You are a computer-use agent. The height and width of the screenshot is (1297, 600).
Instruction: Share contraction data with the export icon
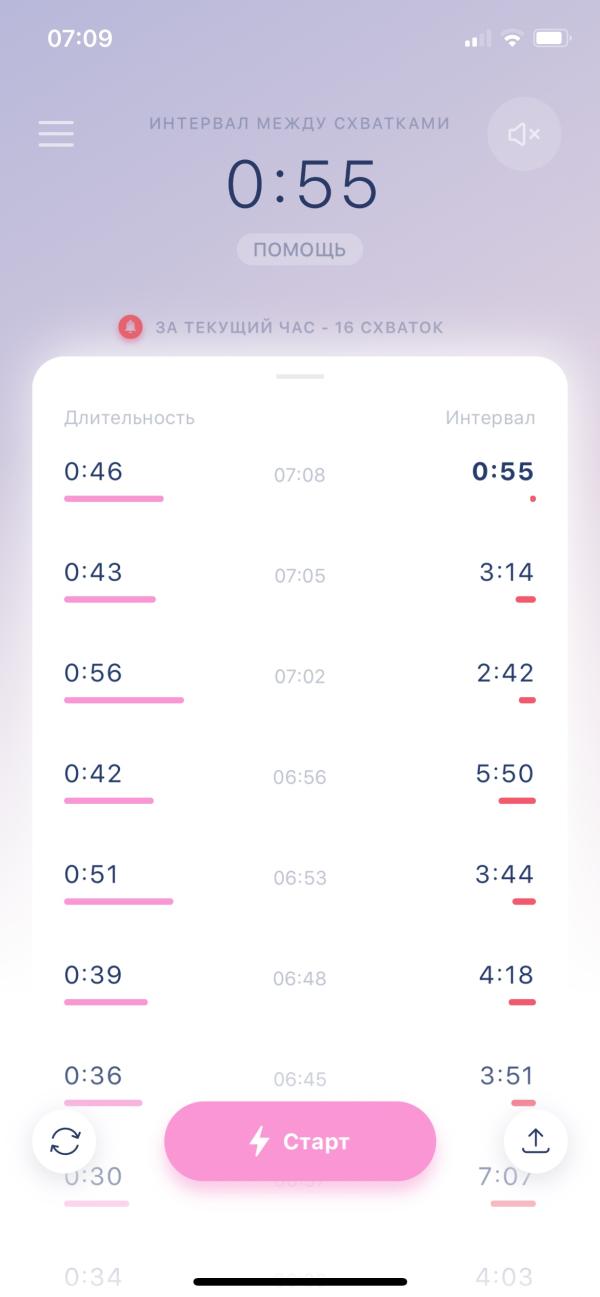[x=535, y=1140]
